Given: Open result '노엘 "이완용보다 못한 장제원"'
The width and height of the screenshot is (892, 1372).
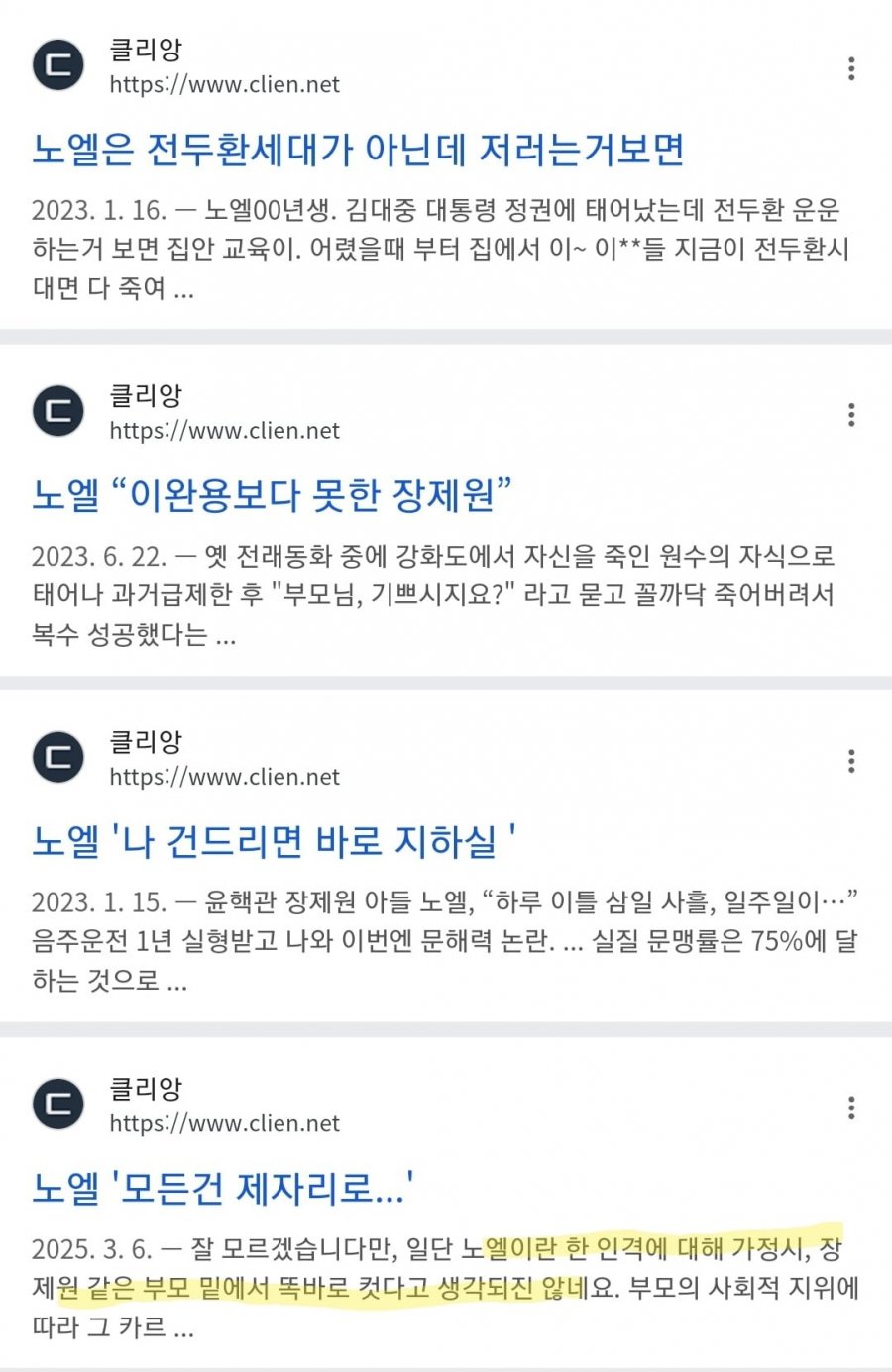Looking at the screenshot, I should (x=273, y=495).
